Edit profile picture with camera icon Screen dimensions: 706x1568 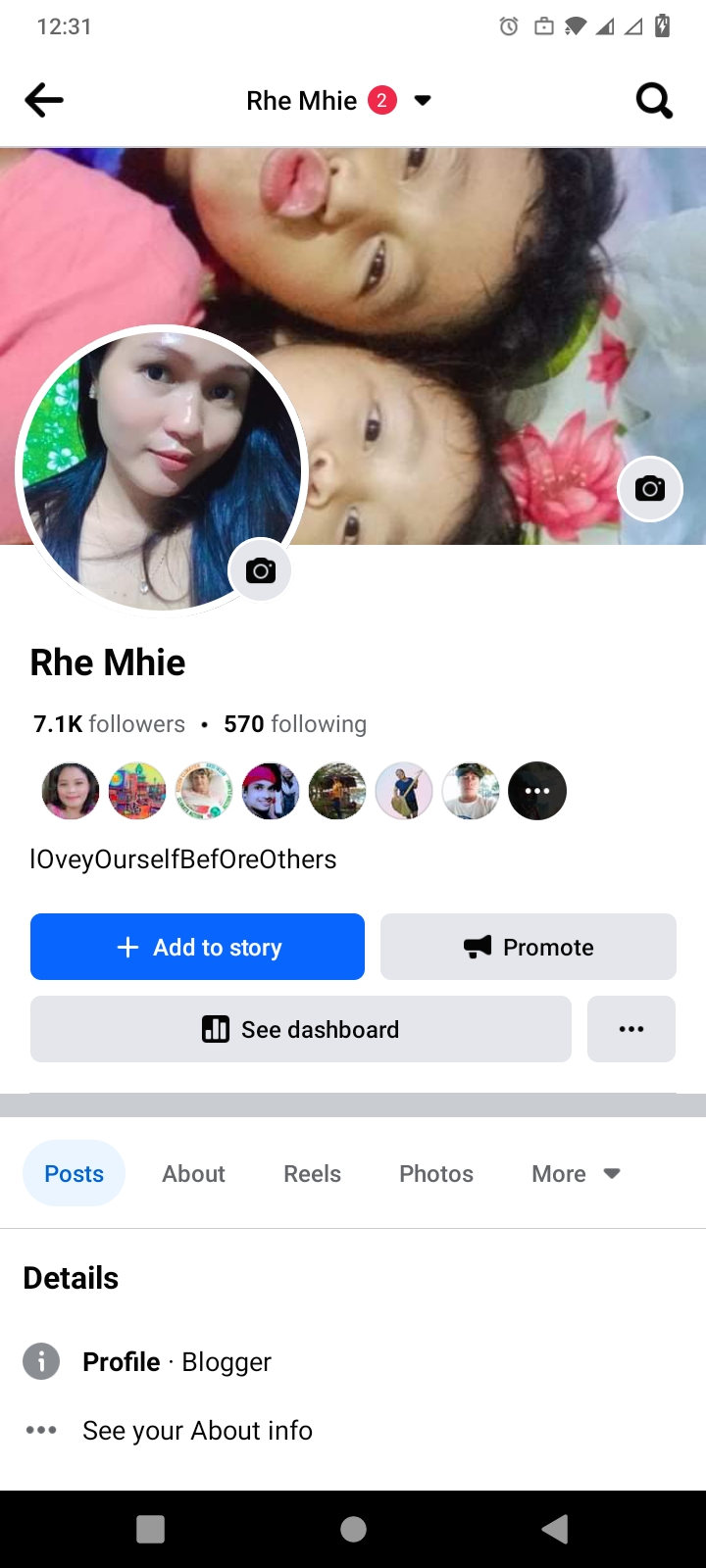260,570
